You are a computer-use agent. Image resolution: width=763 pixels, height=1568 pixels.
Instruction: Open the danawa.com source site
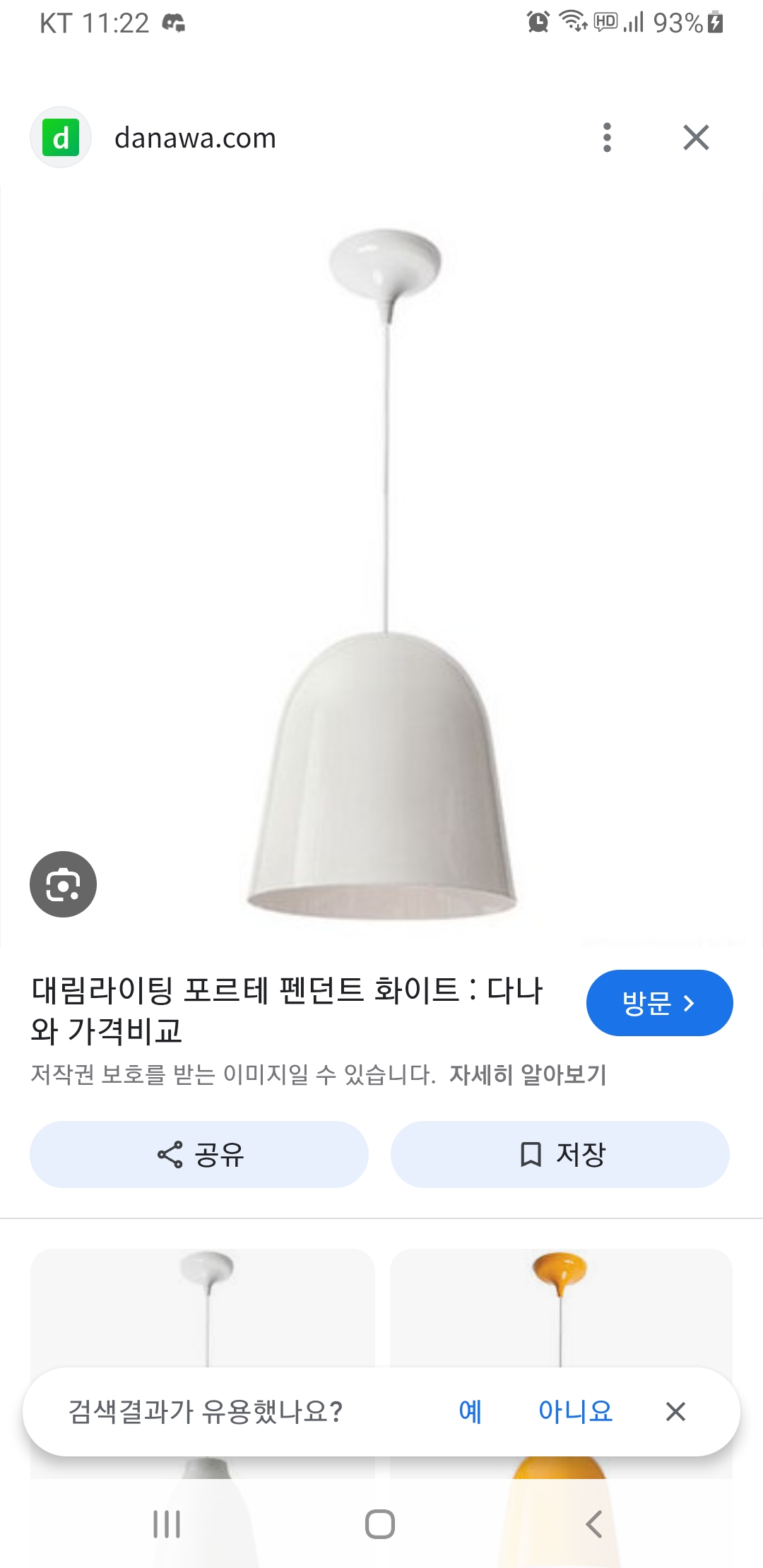[x=195, y=138]
